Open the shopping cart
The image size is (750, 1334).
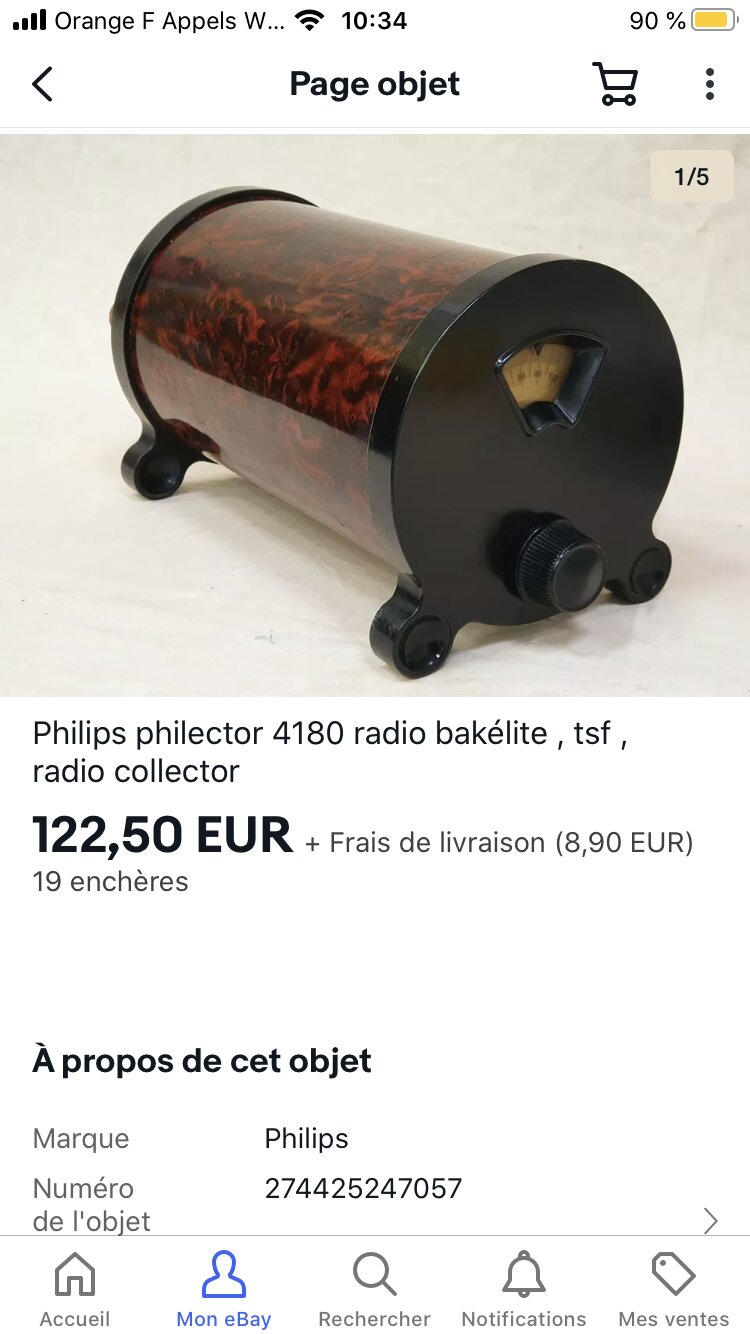pos(615,84)
